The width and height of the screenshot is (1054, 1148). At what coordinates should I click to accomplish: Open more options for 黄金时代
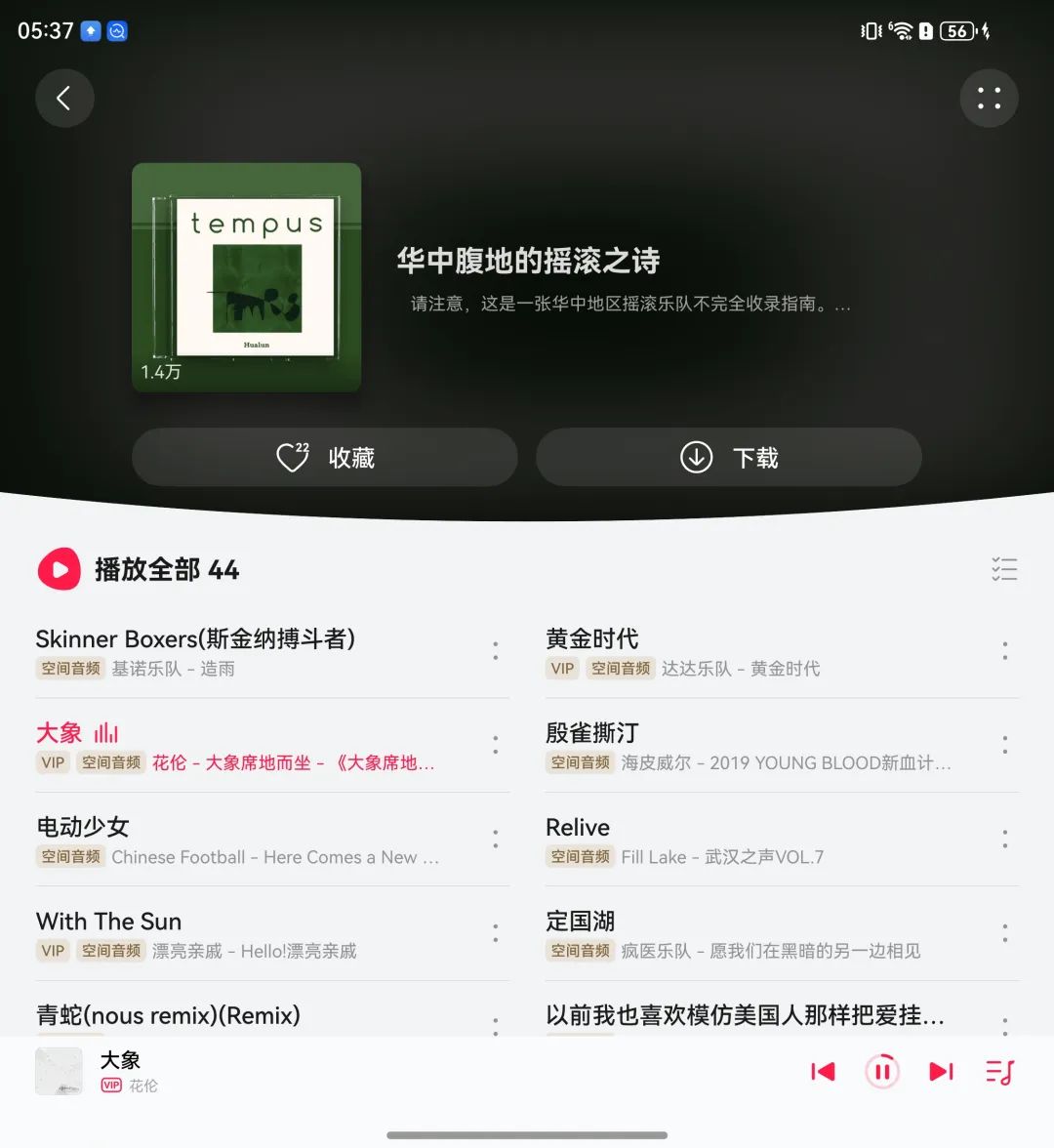[x=1004, y=651]
